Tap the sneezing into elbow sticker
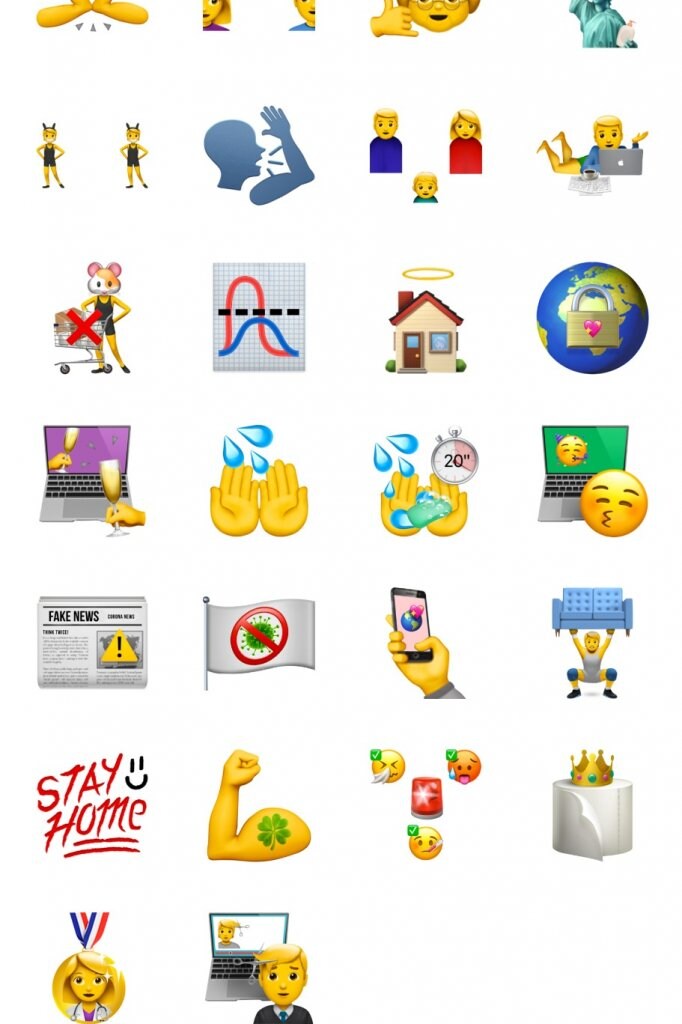The image size is (682, 1024). 258,155
